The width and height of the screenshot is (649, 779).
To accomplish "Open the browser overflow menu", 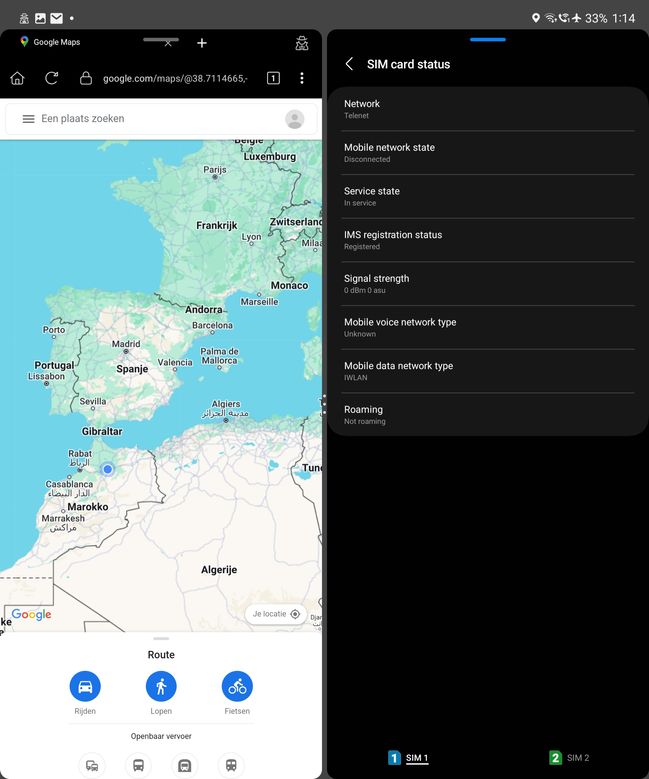I will [302, 78].
